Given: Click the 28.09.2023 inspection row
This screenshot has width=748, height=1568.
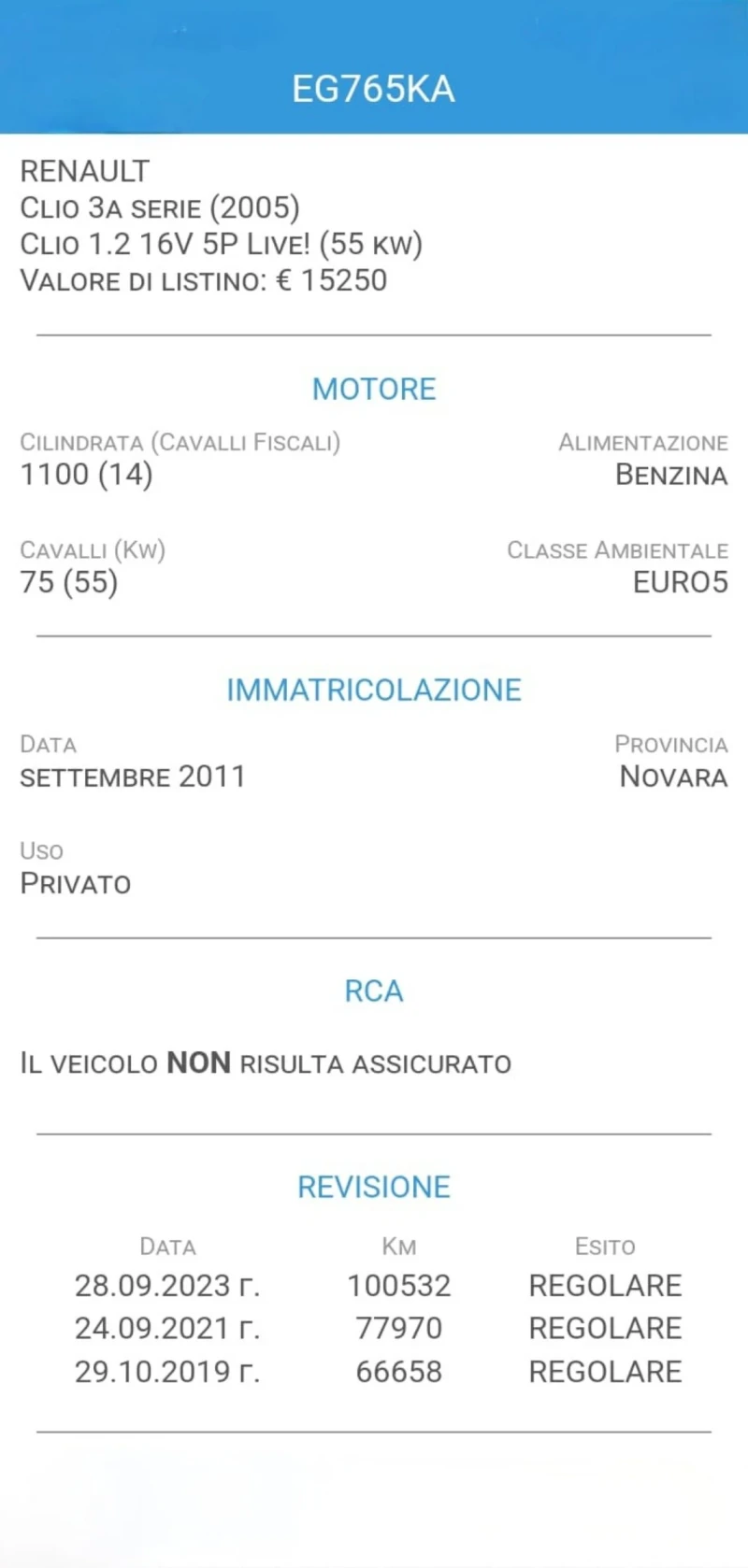Looking at the screenshot, I should [167, 1286].
